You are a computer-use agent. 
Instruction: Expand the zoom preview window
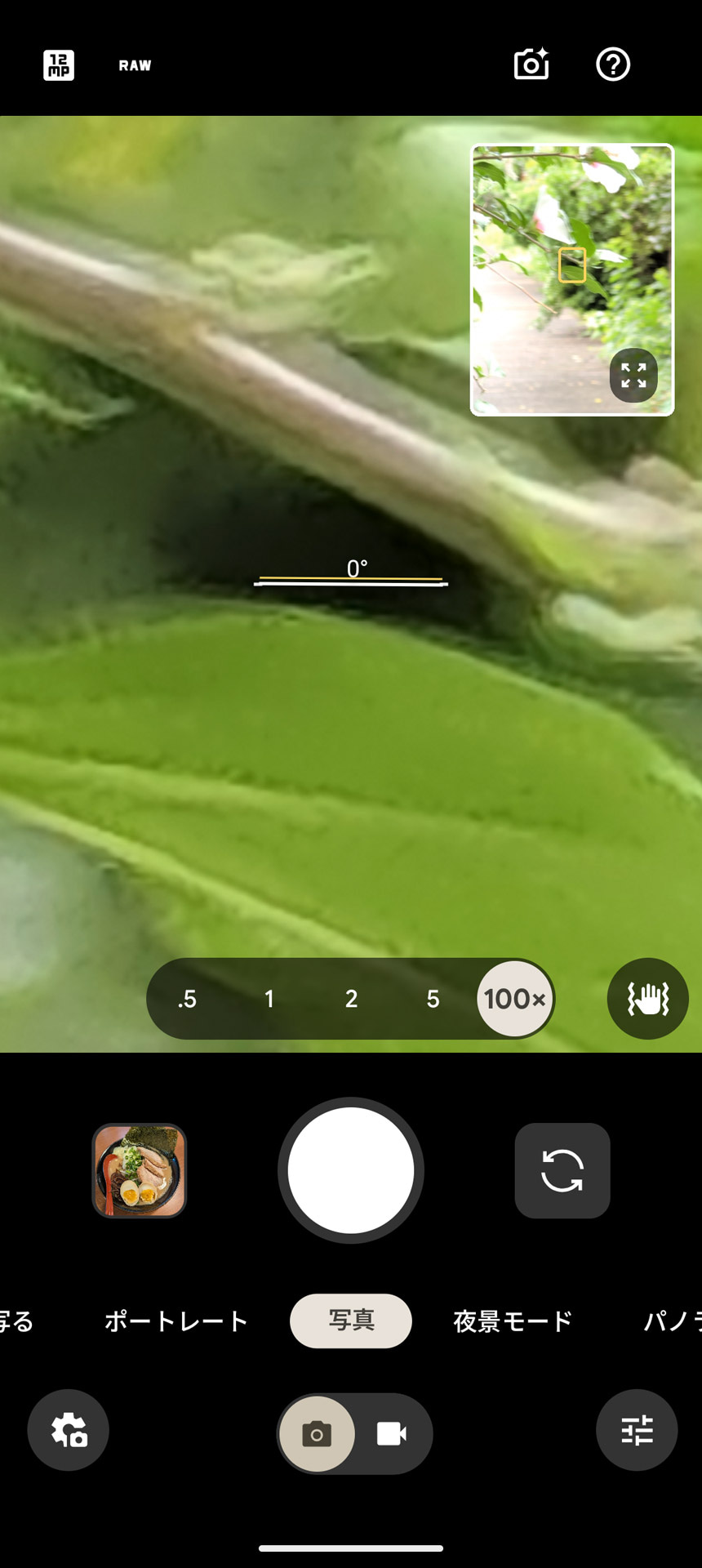click(x=633, y=376)
